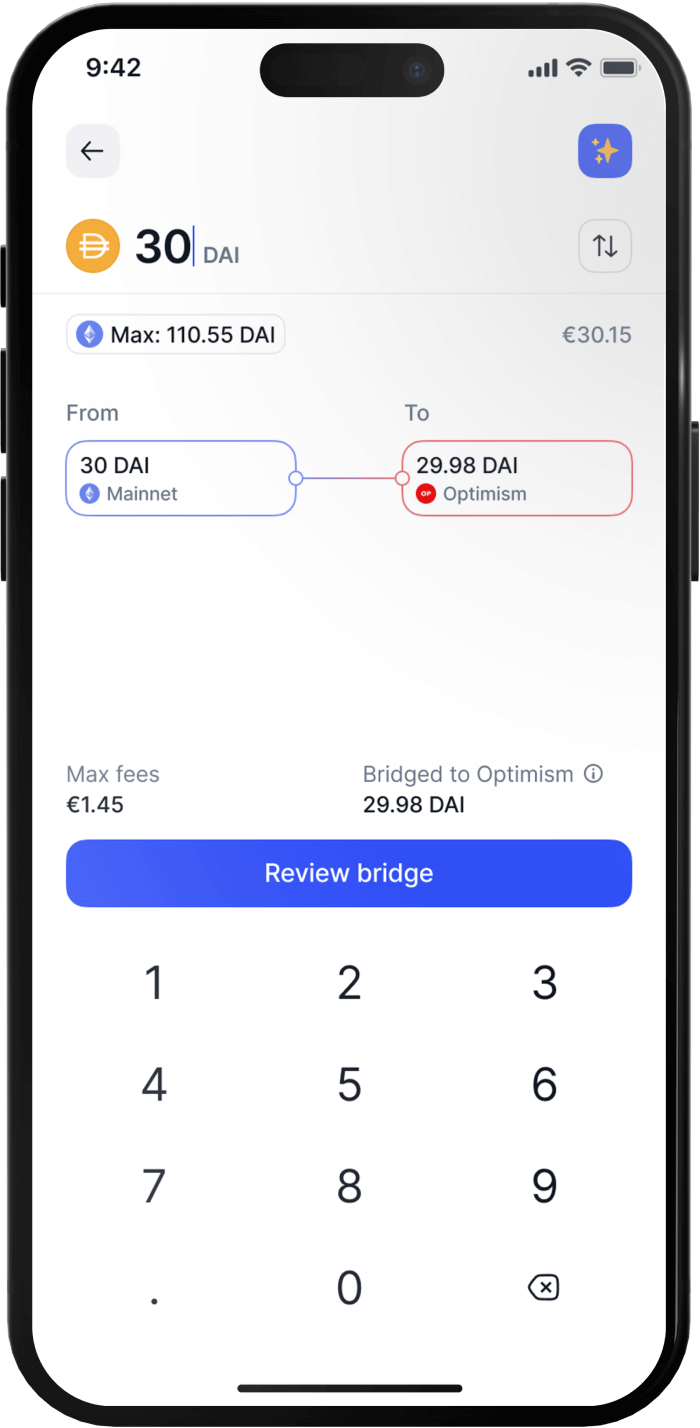The image size is (700, 1428).
Task: Enter digit 1 on the keypad
Action: pos(154,984)
